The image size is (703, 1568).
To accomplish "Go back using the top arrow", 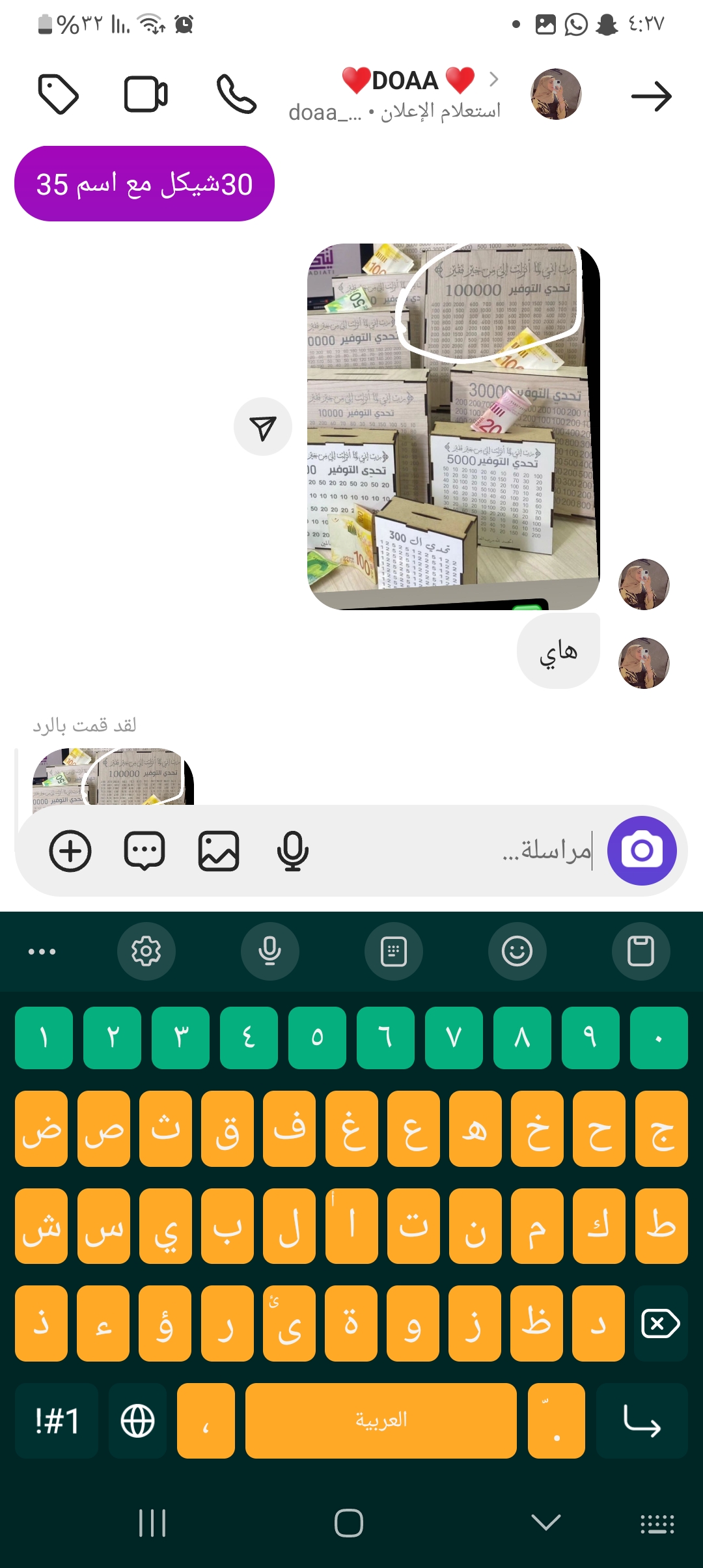I will point(651,96).
